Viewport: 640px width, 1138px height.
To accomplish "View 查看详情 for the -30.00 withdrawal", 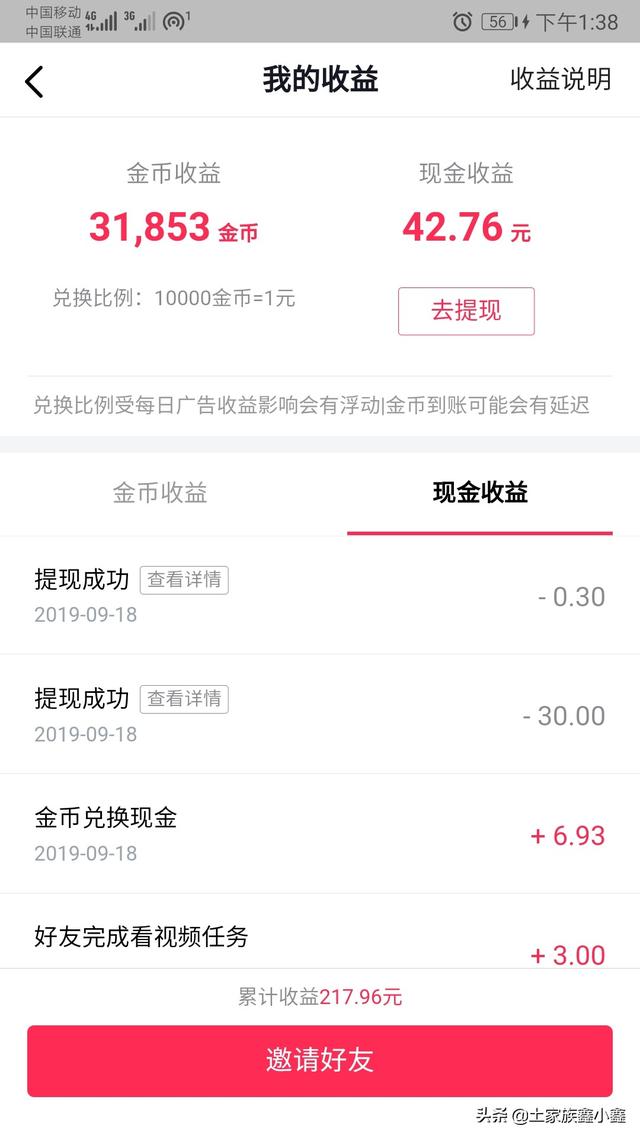I will coord(184,699).
